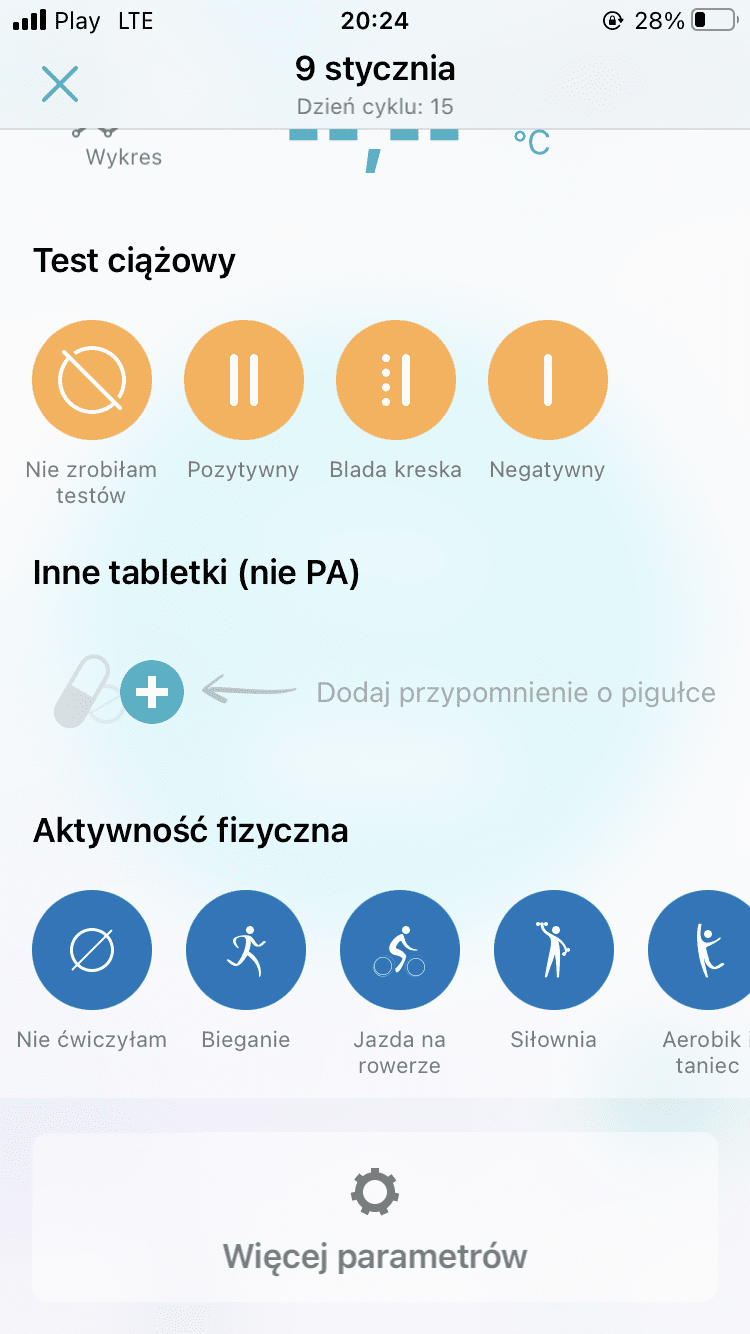Open the Wykres chart view
Viewport: 750px width, 1334px height.
[123, 150]
